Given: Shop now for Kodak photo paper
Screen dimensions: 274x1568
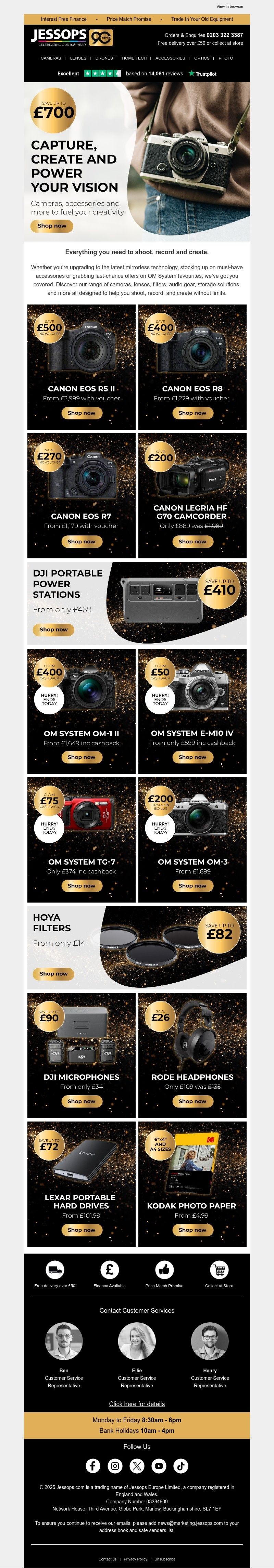Looking at the screenshot, I should [x=192, y=1230].
